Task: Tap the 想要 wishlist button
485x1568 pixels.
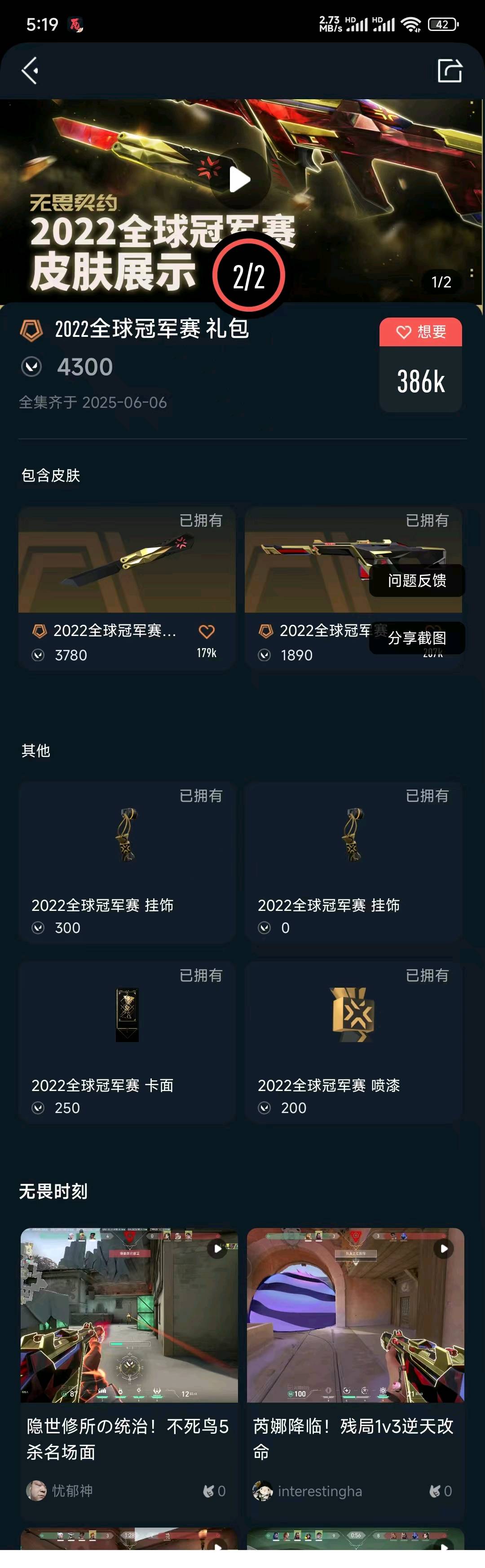Action: 420,332
